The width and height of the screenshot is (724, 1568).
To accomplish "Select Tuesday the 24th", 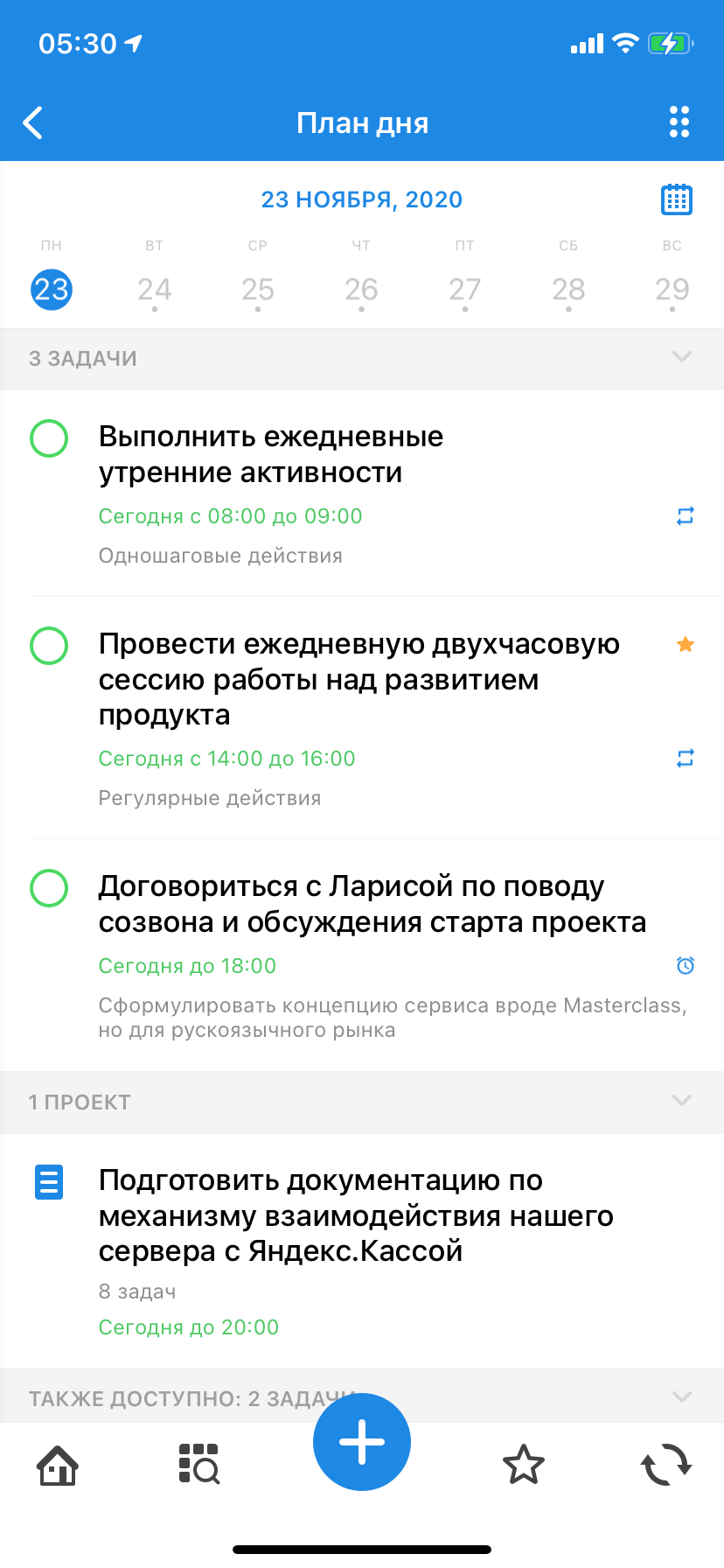I will (x=155, y=290).
